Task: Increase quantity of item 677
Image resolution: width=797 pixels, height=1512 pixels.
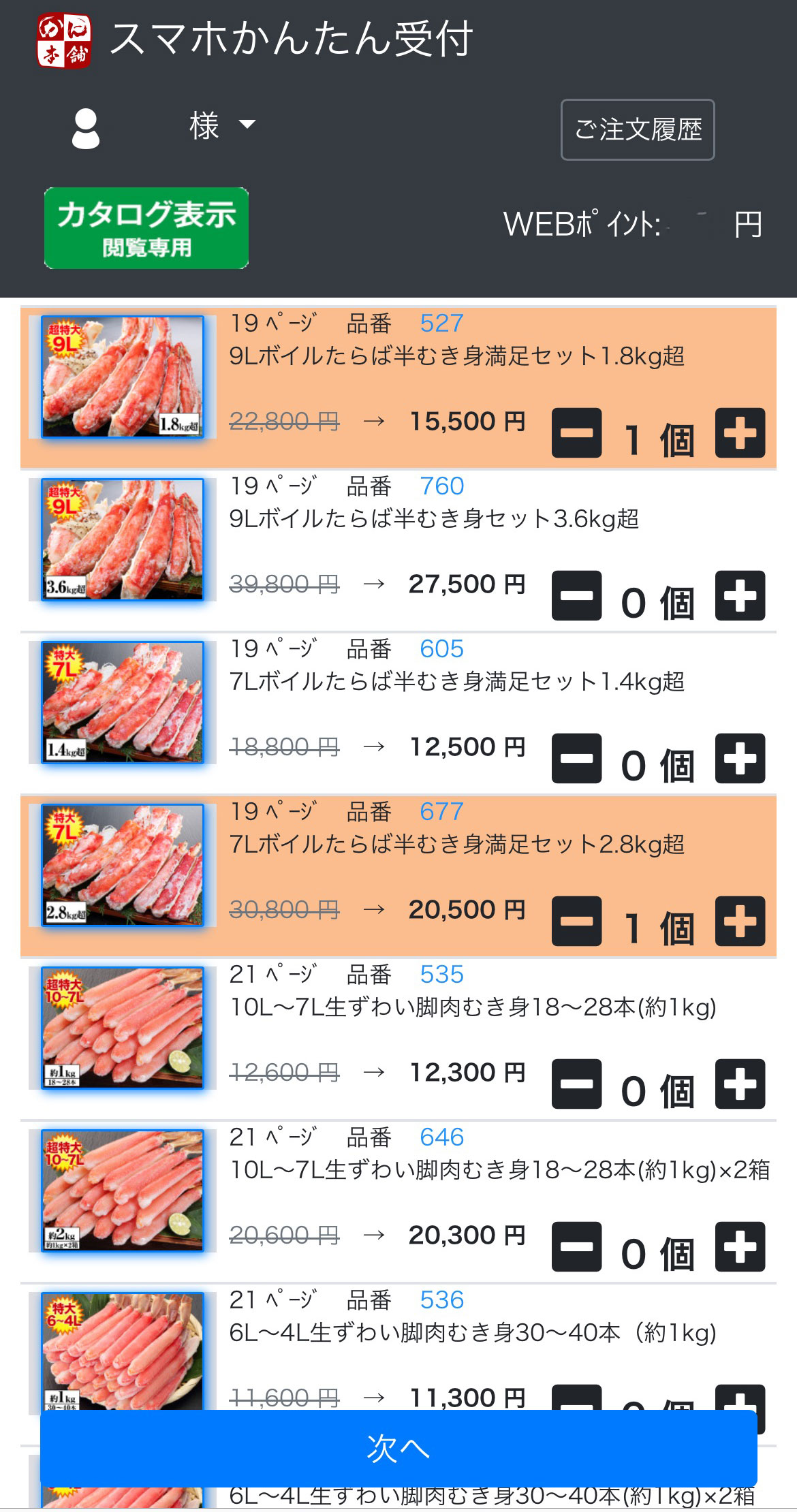Action: pyautogui.click(x=740, y=922)
